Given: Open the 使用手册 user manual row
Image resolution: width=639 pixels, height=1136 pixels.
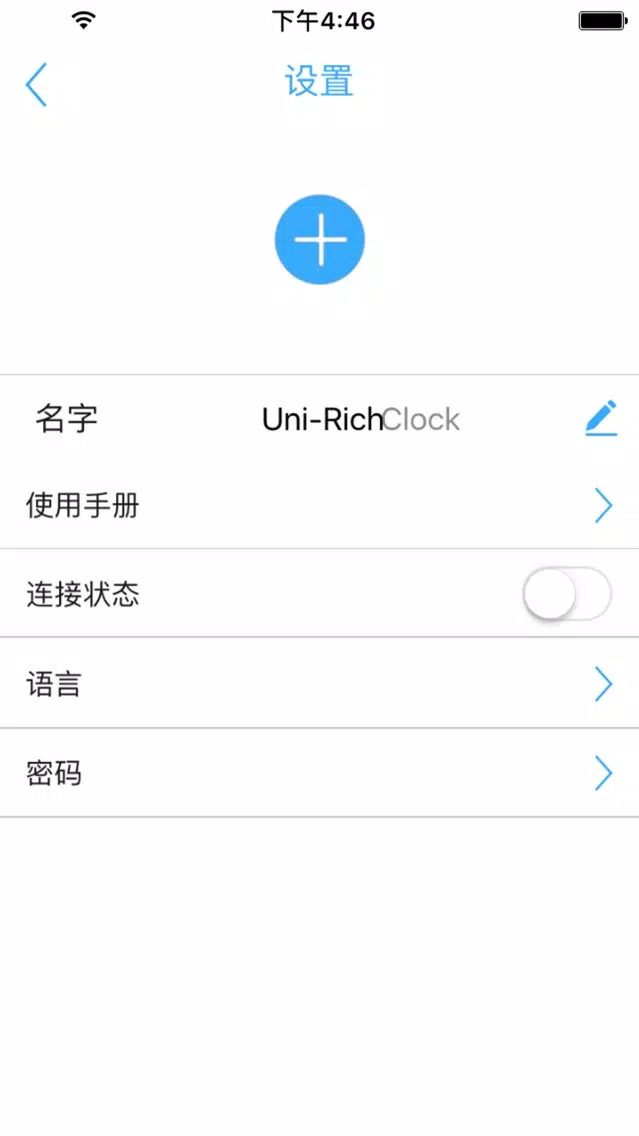Looking at the screenshot, I should pos(320,505).
